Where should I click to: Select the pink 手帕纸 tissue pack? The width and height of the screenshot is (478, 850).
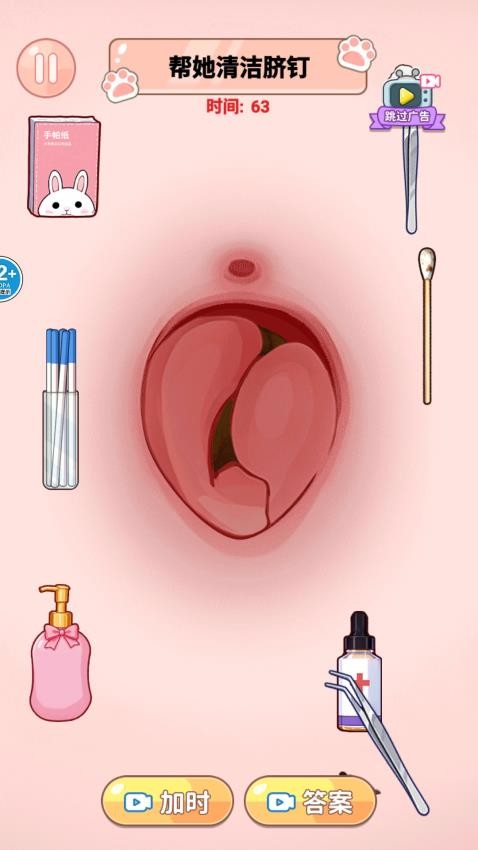pos(64,166)
